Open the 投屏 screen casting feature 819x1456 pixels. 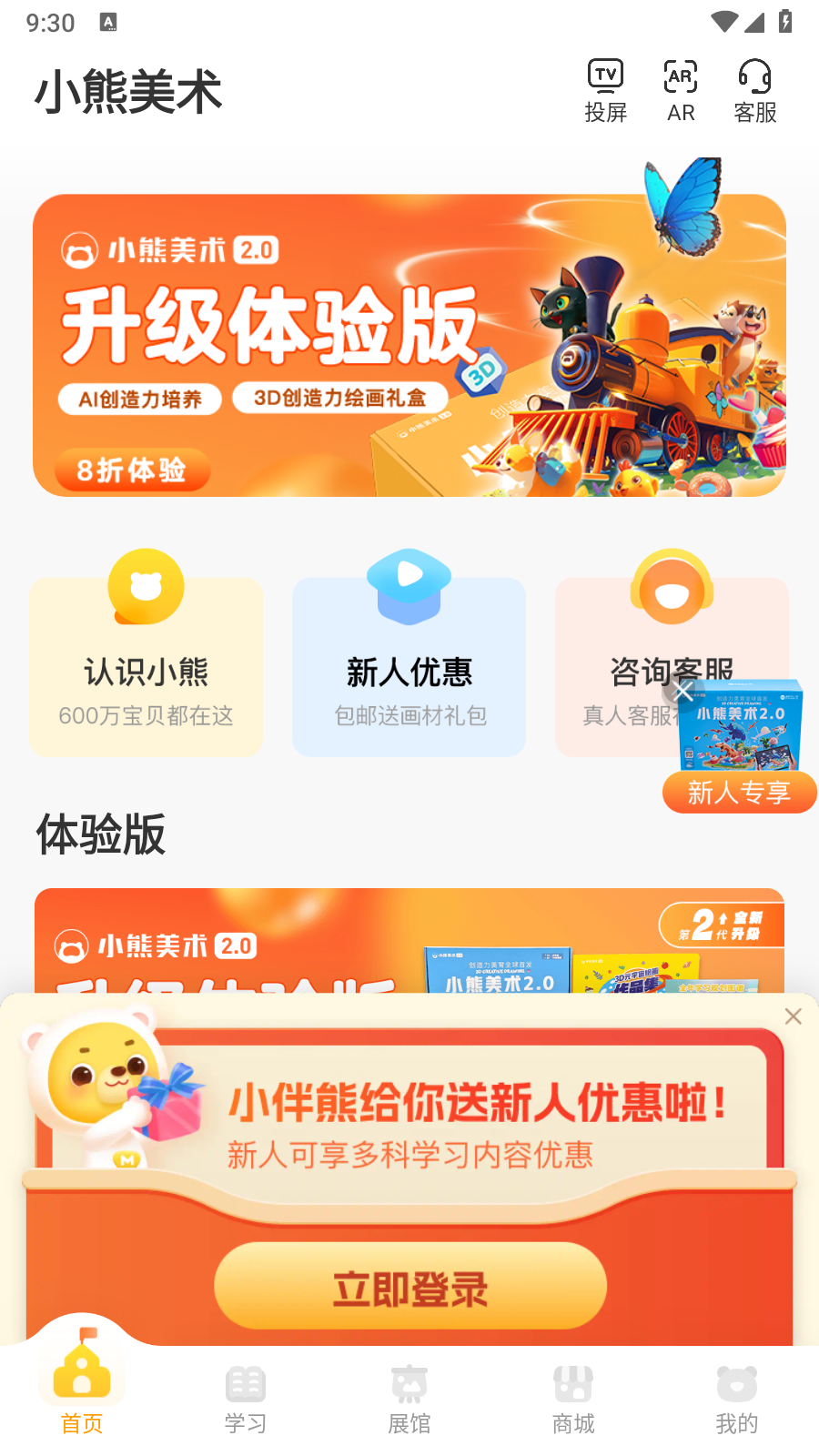coord(604,89)
